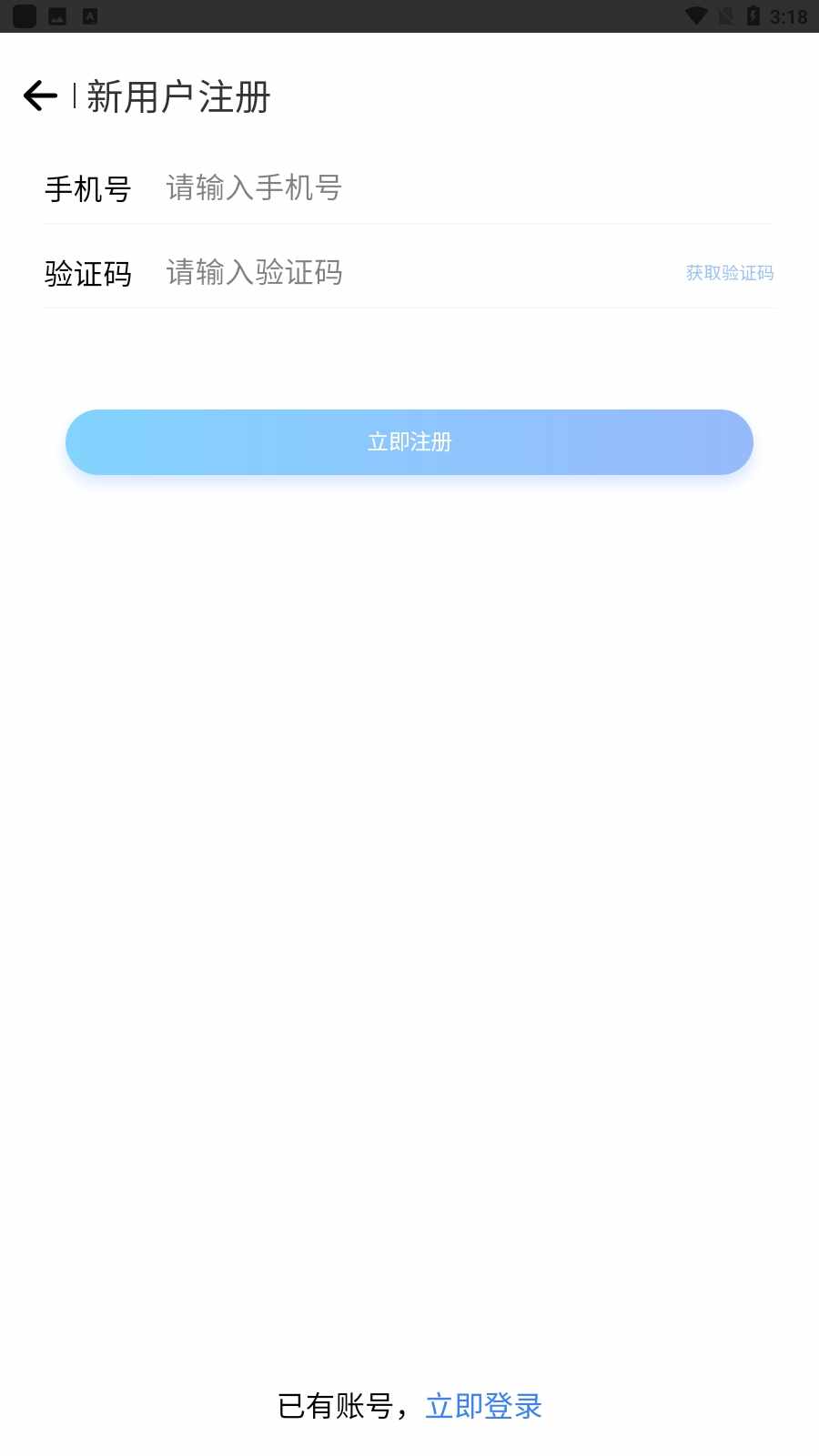Tap the gradient blue register button
Viewport: 819px width, 1456px height.
409,442
